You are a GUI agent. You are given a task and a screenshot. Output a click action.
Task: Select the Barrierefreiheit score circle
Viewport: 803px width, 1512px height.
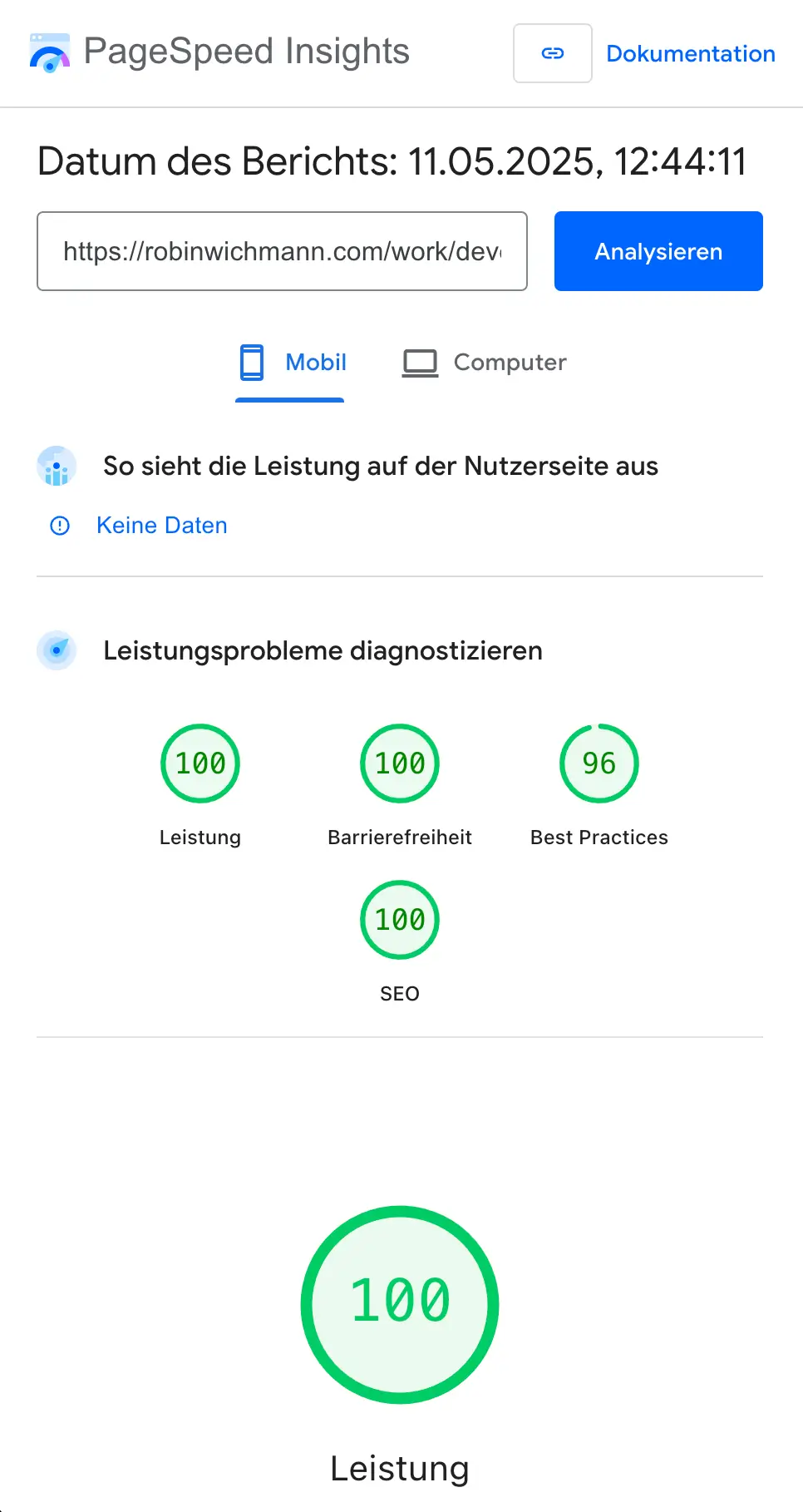click(399, 763)
